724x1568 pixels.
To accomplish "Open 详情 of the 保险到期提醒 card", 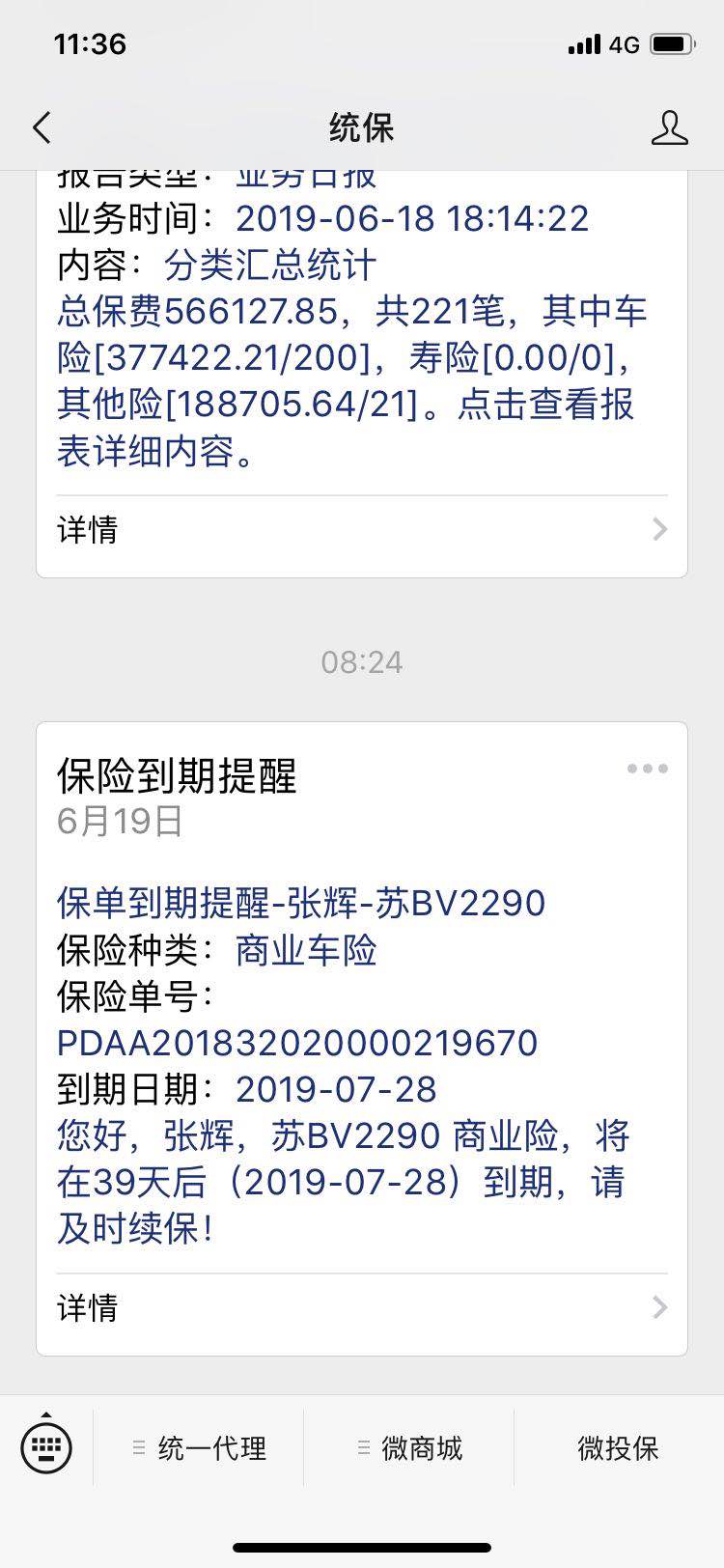I will pos(362,1307).
